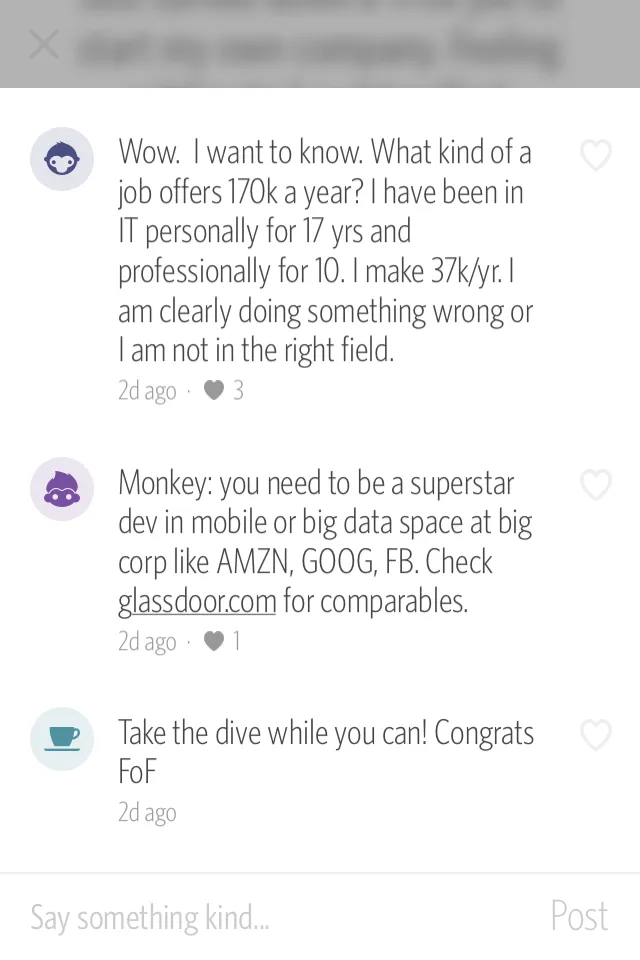Like the superstar dev comment
This screenshot has height=960, width=640.
click(x=596, y=485)
